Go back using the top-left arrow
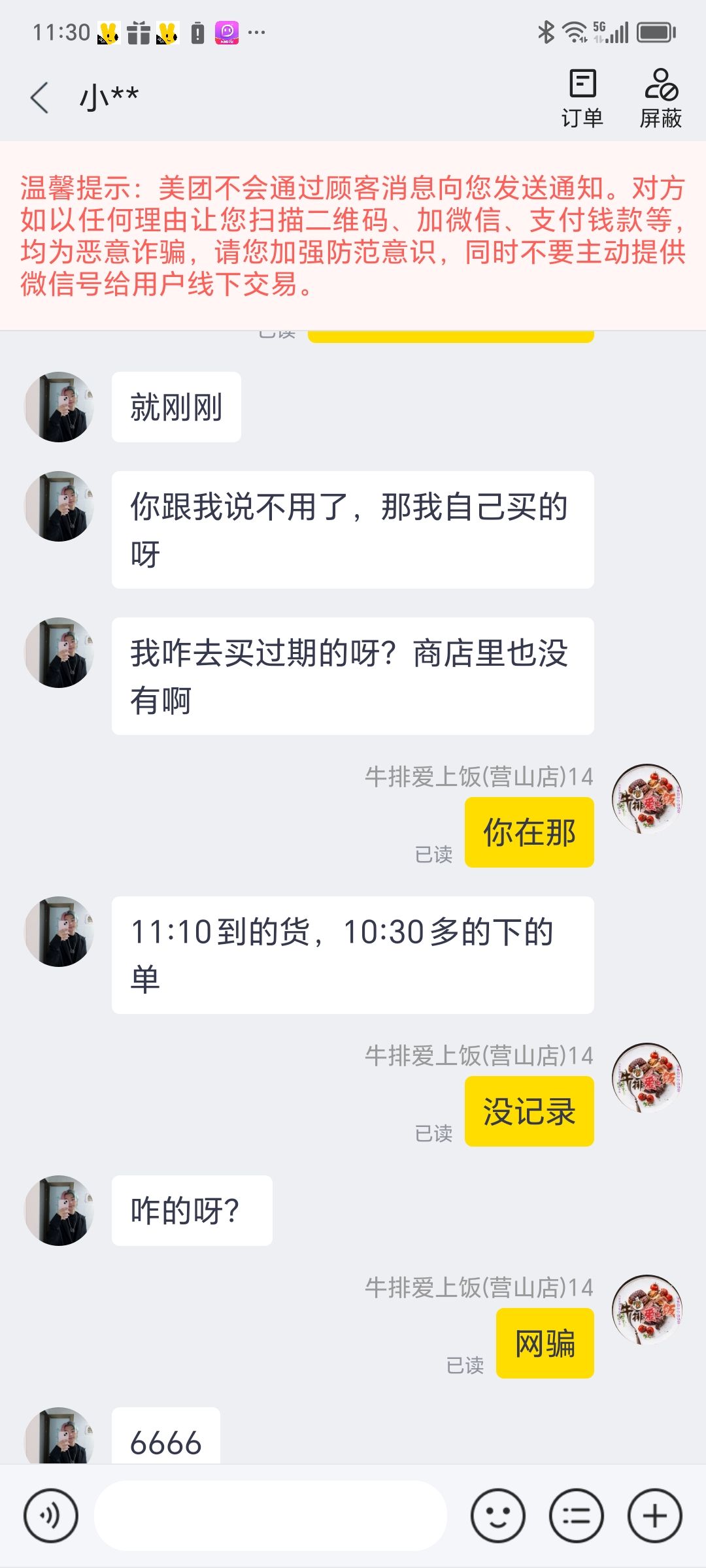Viewport: 706px width, 1568px height. coord(39,98)
